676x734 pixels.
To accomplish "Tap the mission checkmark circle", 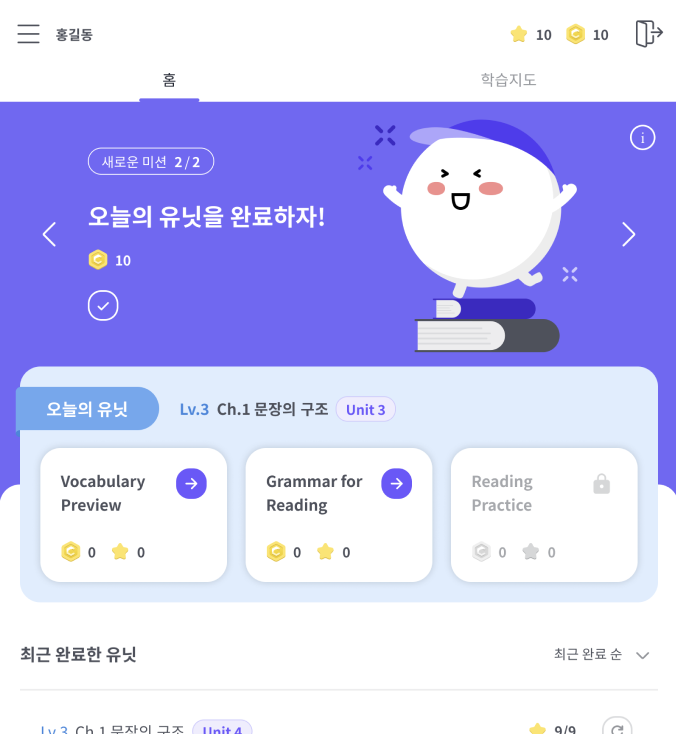I will click(103, 305).
